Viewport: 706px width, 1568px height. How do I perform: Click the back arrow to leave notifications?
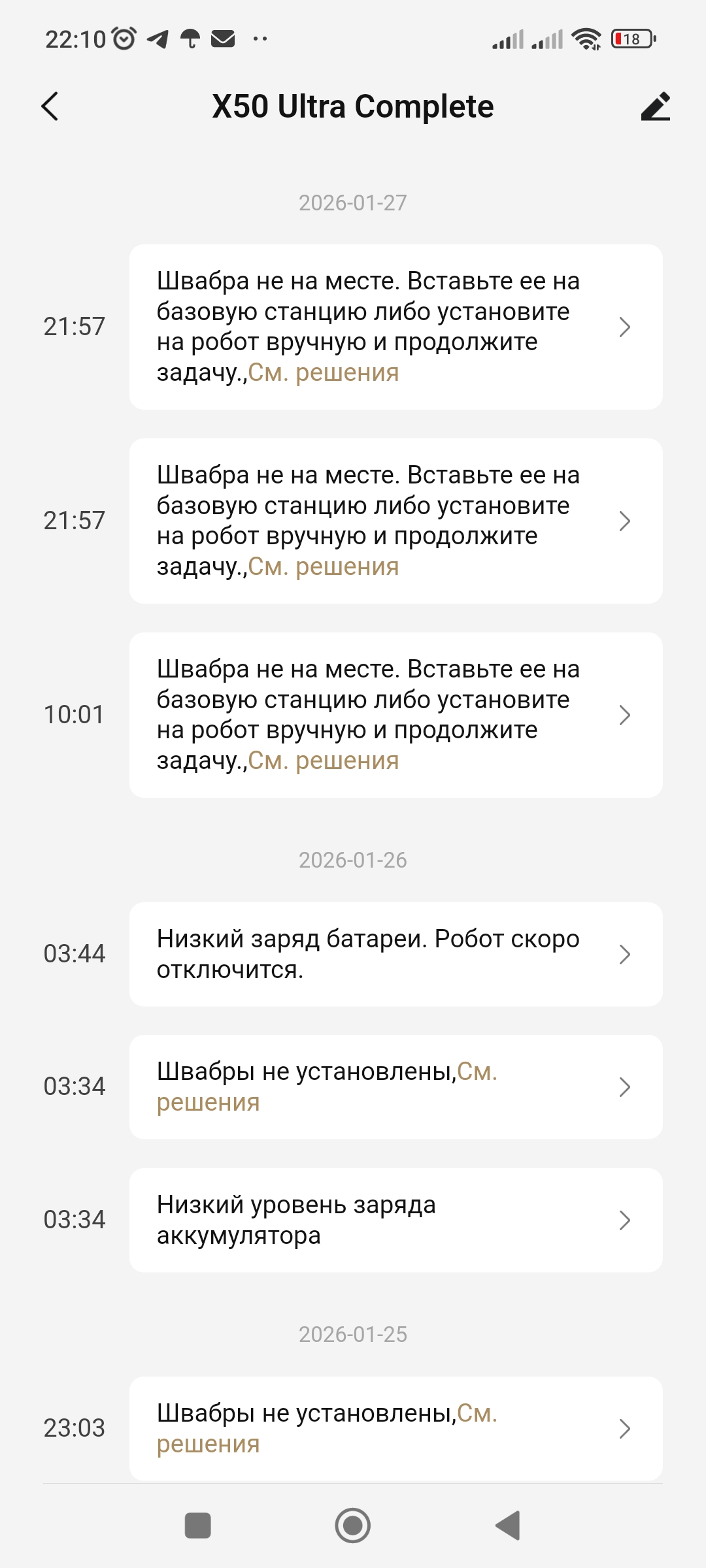click(50, 106)
